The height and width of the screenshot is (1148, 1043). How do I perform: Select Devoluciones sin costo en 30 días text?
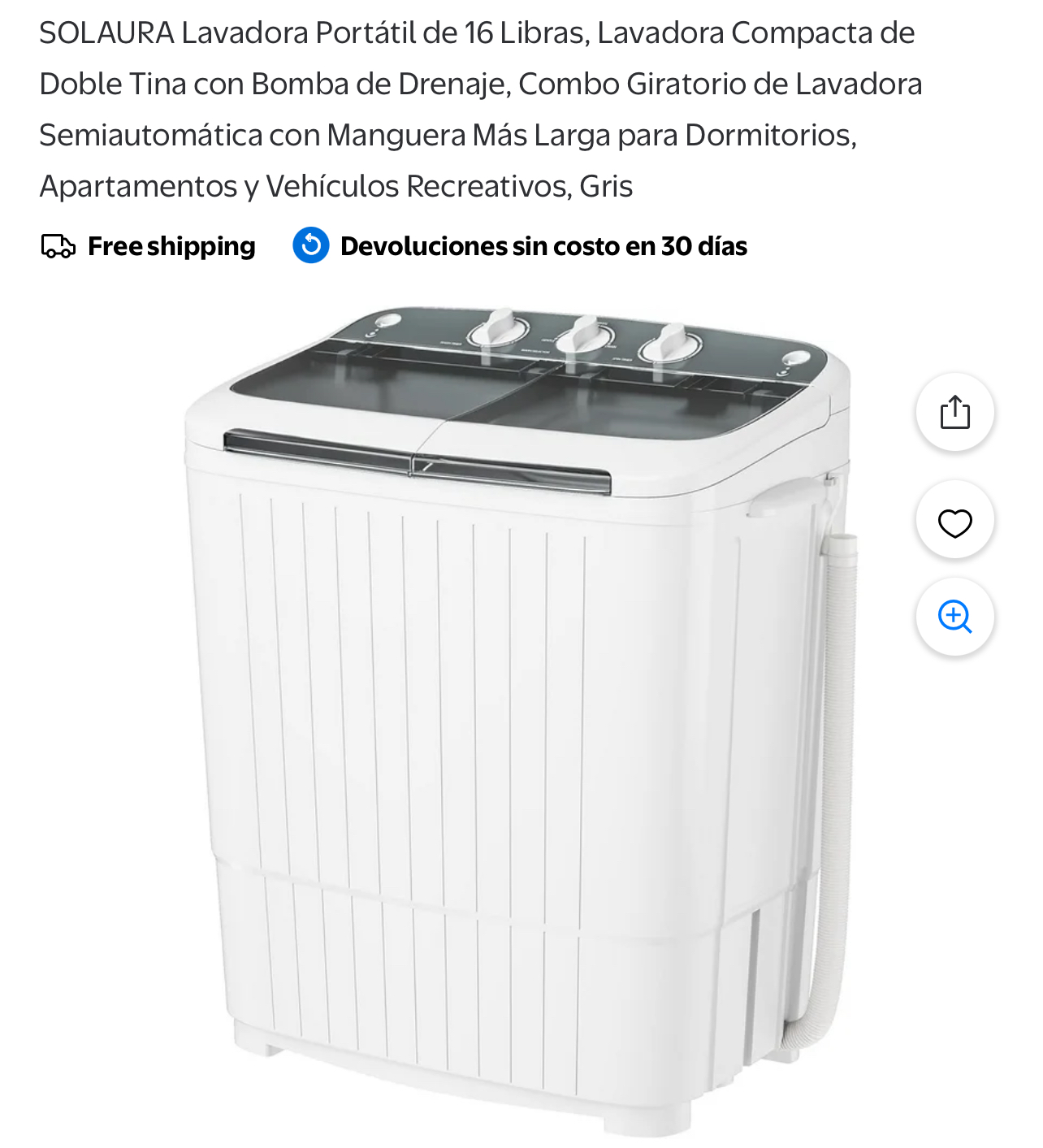pyautogui.click(x=543, y=245)
